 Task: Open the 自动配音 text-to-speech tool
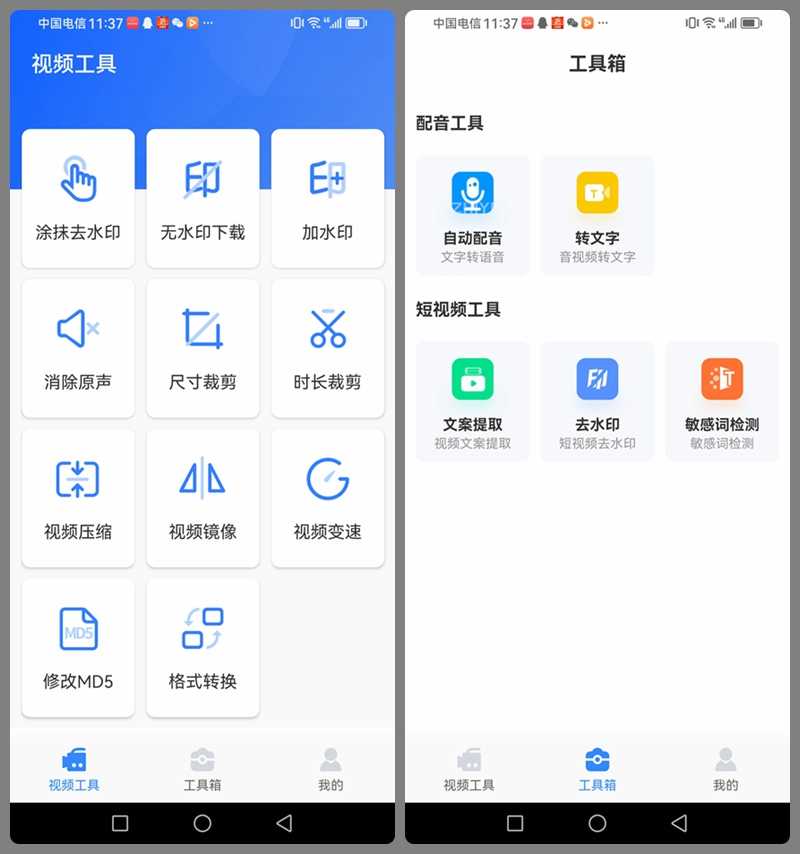[472, 214]
